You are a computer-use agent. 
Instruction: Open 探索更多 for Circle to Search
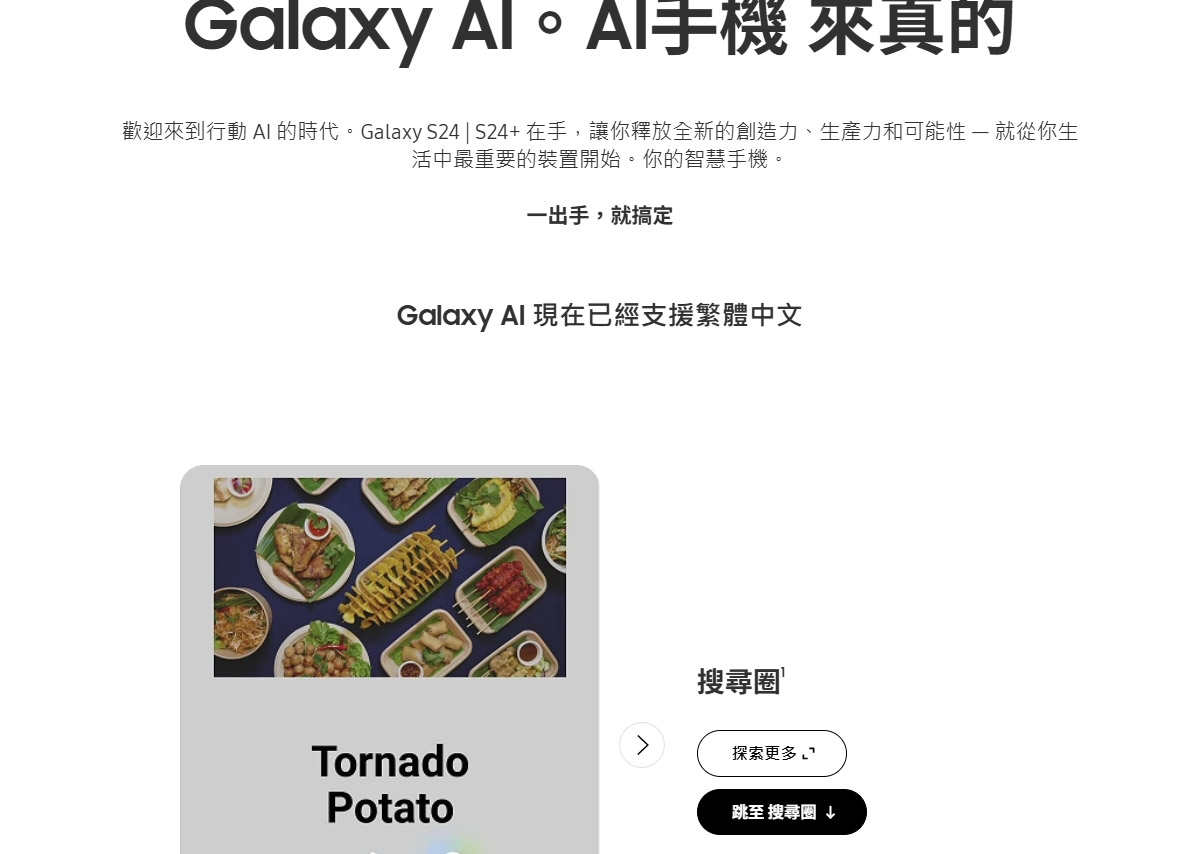click(772, 753)
